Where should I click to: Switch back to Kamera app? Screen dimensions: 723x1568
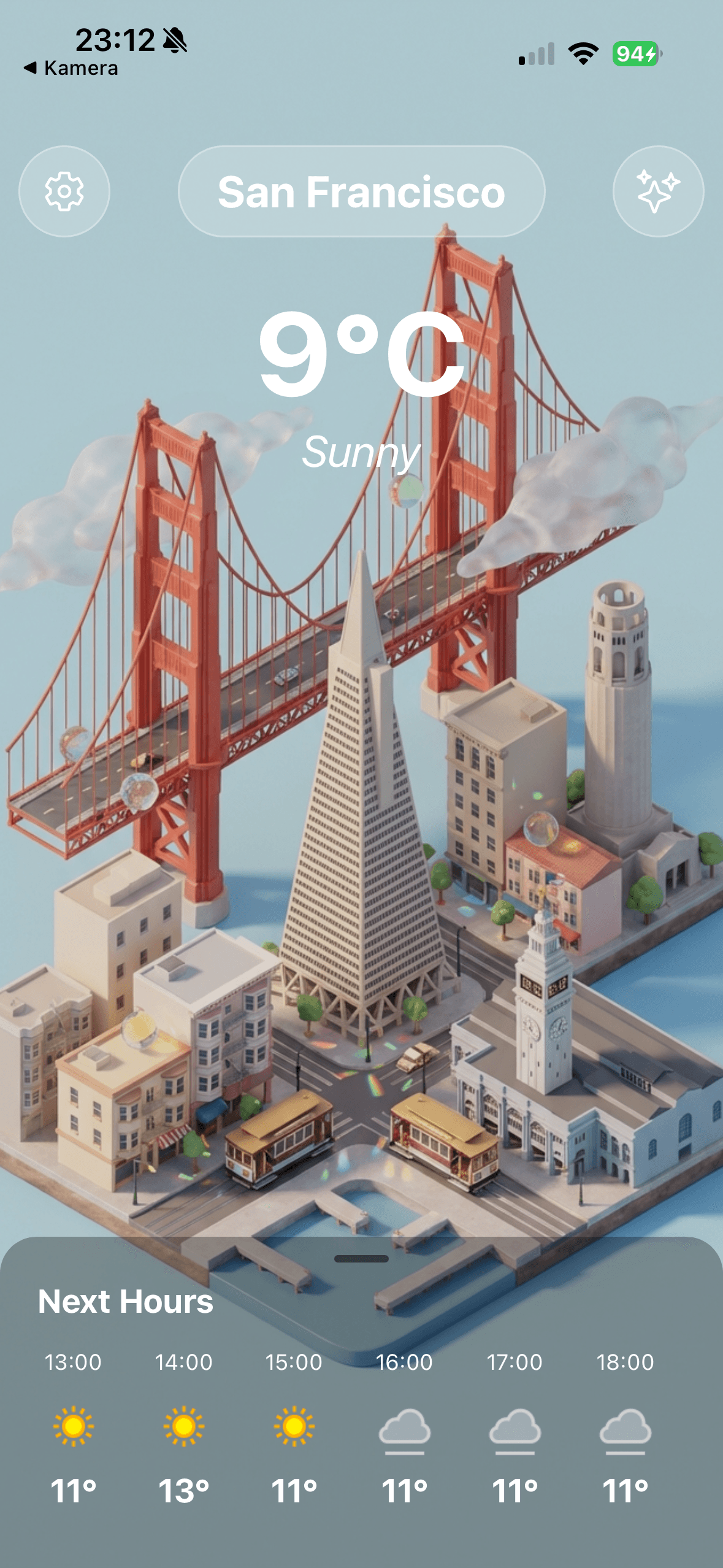tap(71, 68)
